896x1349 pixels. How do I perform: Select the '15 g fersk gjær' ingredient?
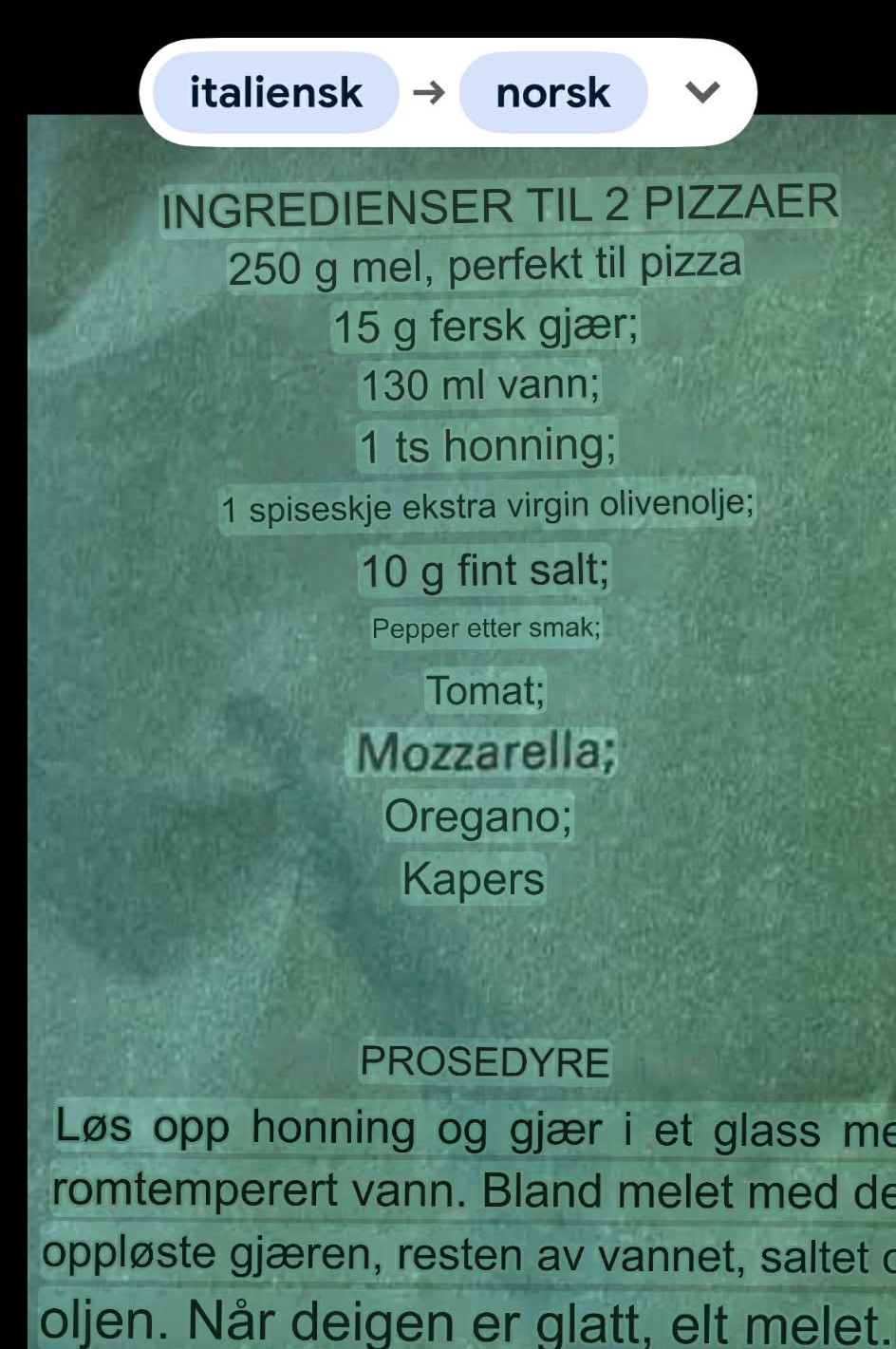(484, 328)
